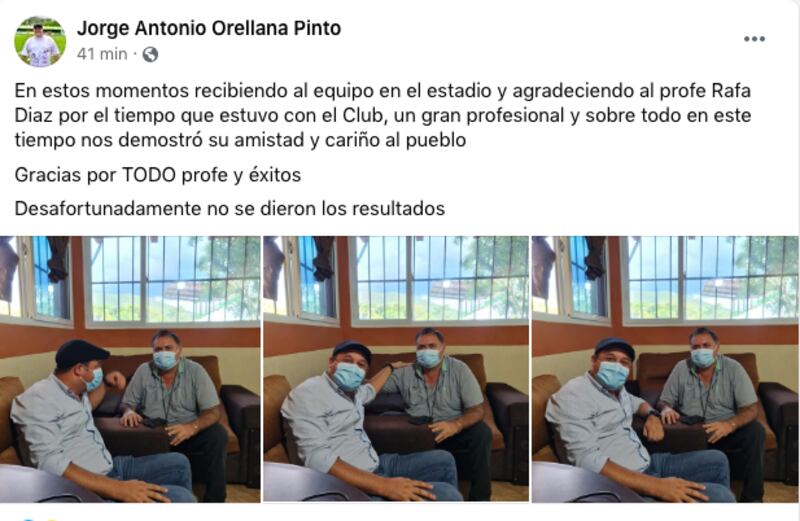Open the first photo with window behind

tap(130, 368)
